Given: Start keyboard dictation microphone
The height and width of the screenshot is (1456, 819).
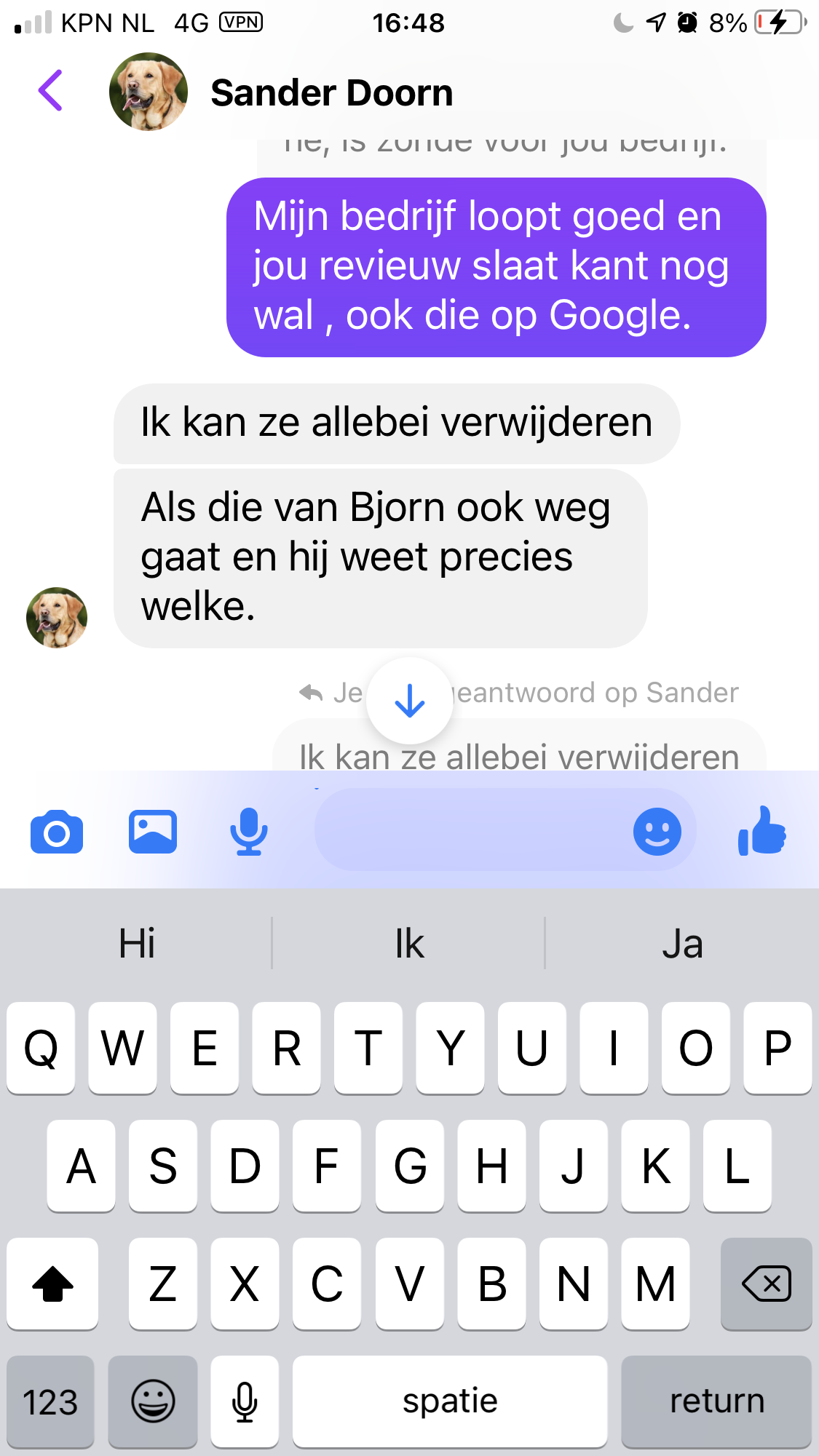Looking at the screenshot, I should pos(245,1401).
